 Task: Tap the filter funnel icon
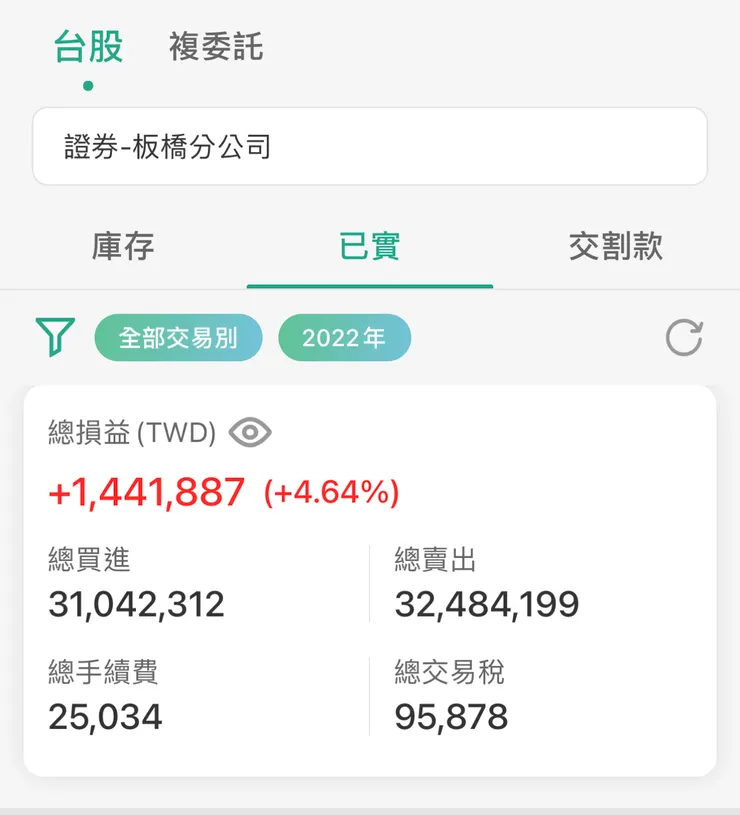tap(55, 337)
